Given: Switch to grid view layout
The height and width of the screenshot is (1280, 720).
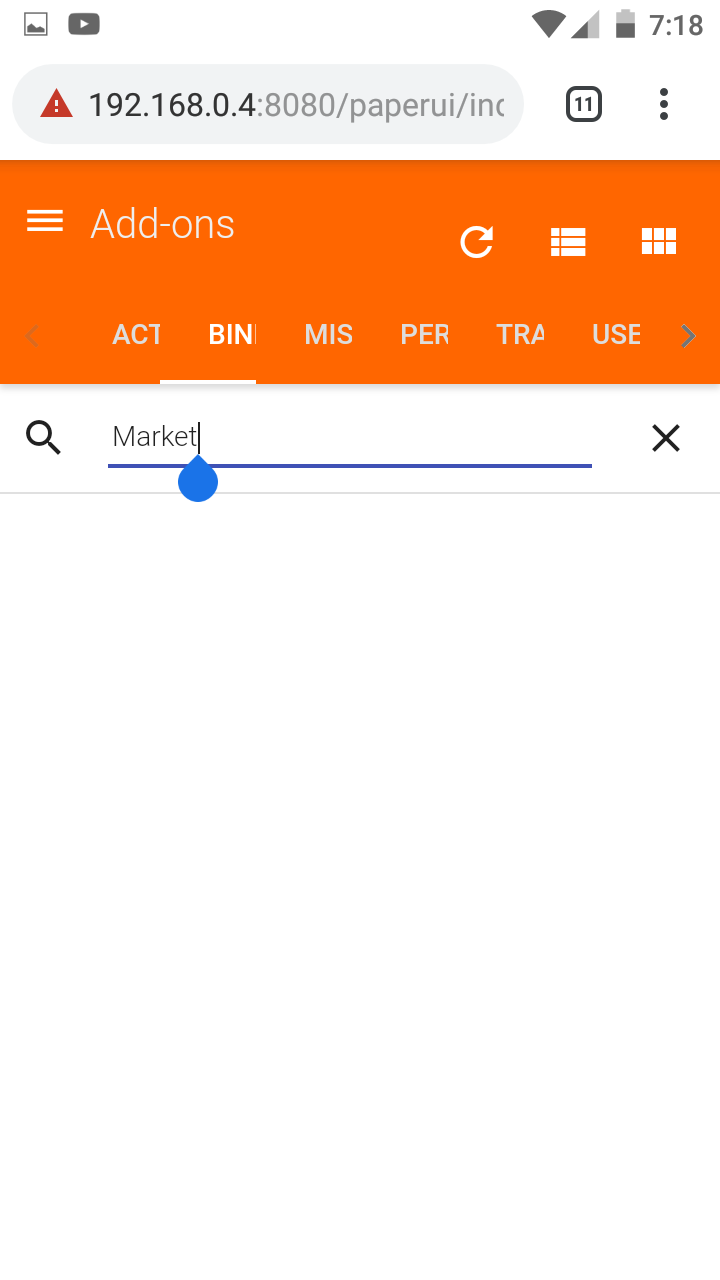Looking at the screenshot, I should 659,241.
